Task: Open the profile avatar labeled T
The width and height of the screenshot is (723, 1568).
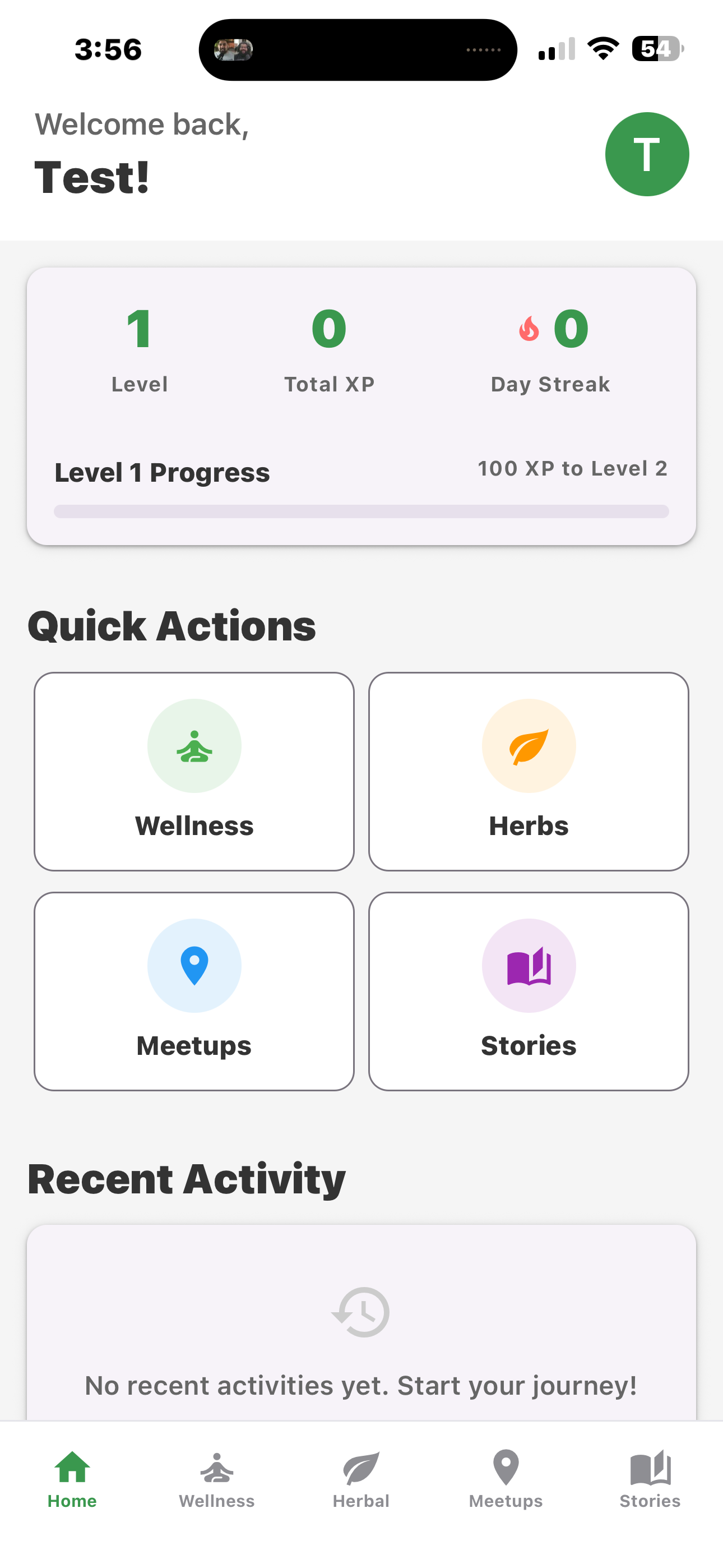Action: coord(647,154)
